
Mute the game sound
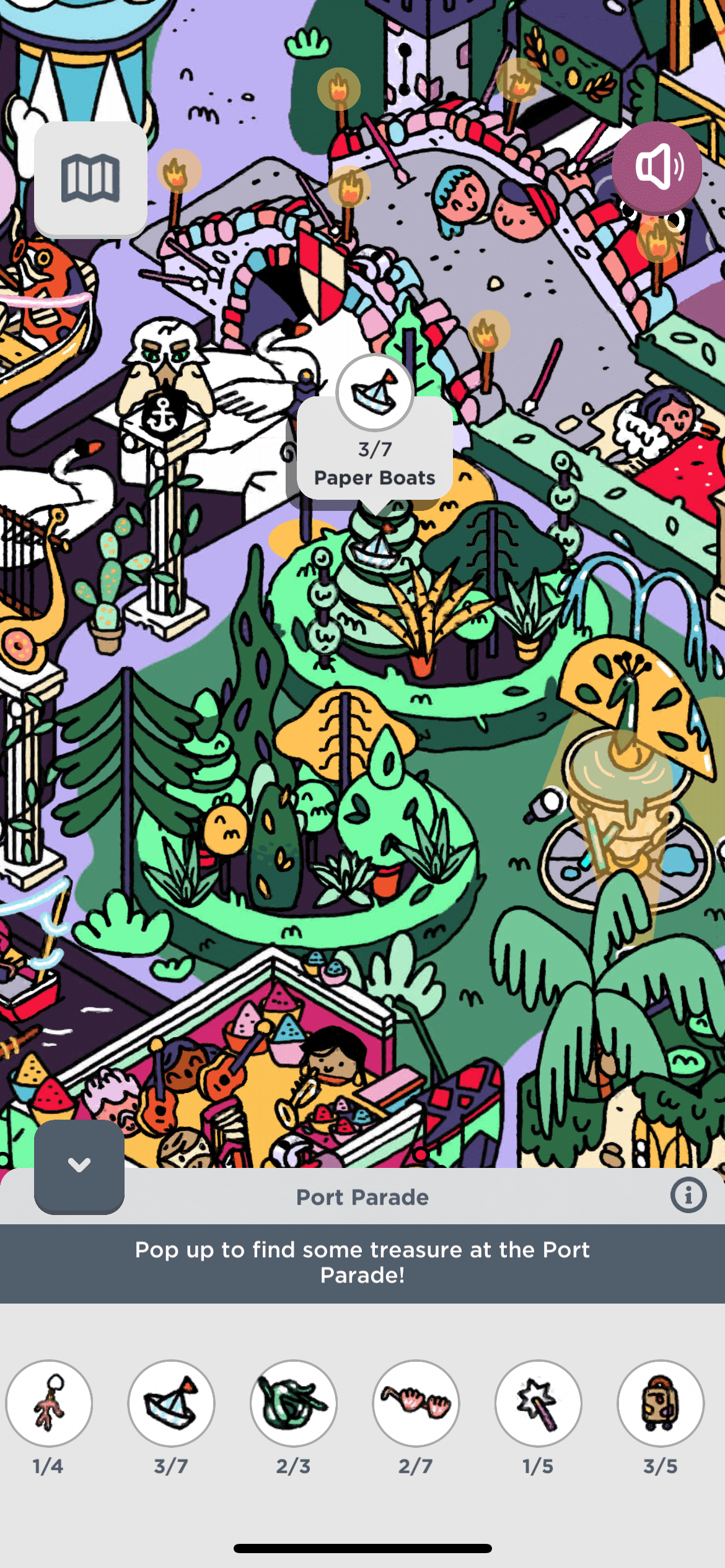(x=657, y=167)
